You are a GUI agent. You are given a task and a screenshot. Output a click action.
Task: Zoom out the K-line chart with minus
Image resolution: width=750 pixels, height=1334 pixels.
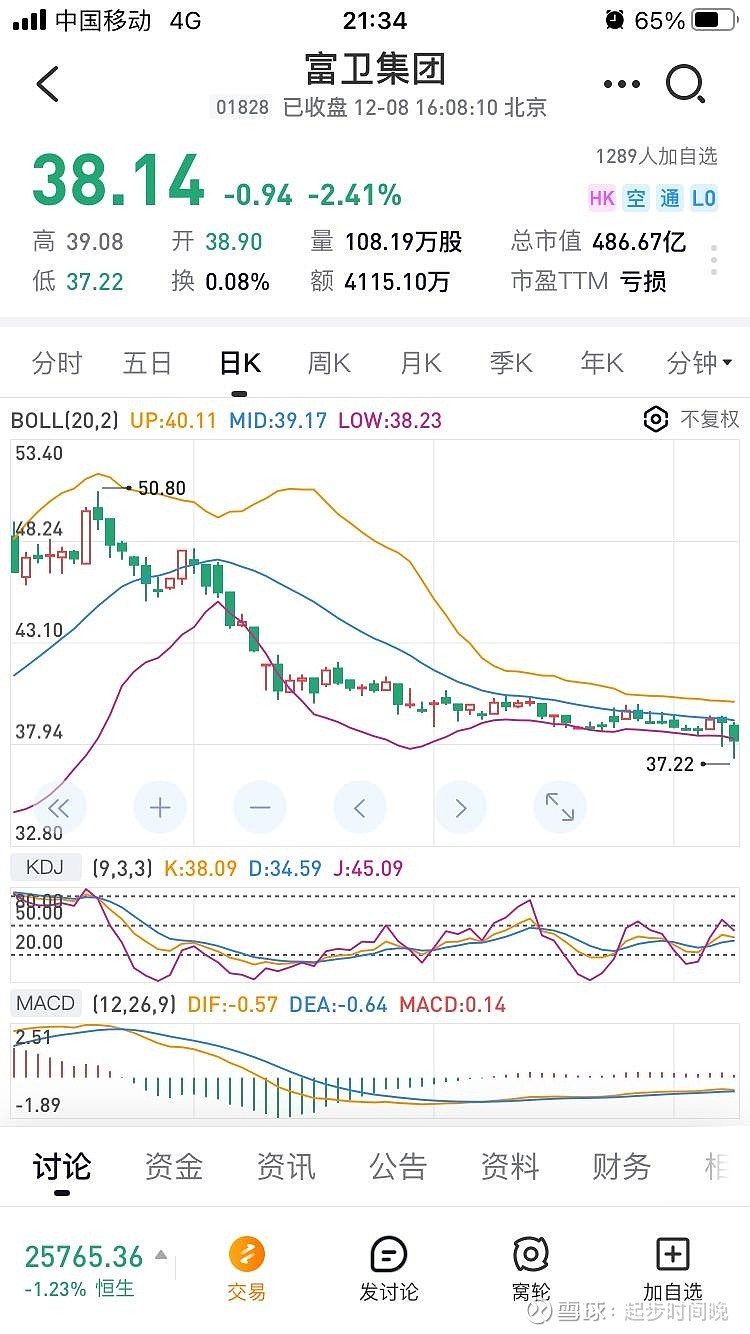(260, 807)
